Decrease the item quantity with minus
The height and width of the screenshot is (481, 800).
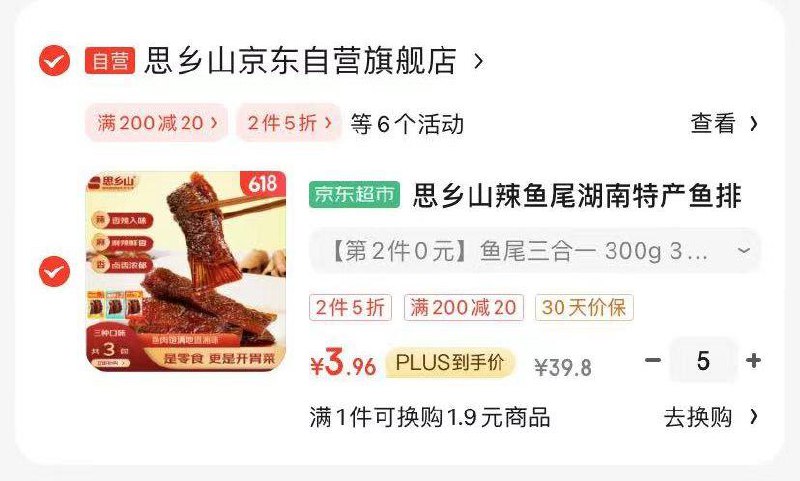(x=653, y=361)
